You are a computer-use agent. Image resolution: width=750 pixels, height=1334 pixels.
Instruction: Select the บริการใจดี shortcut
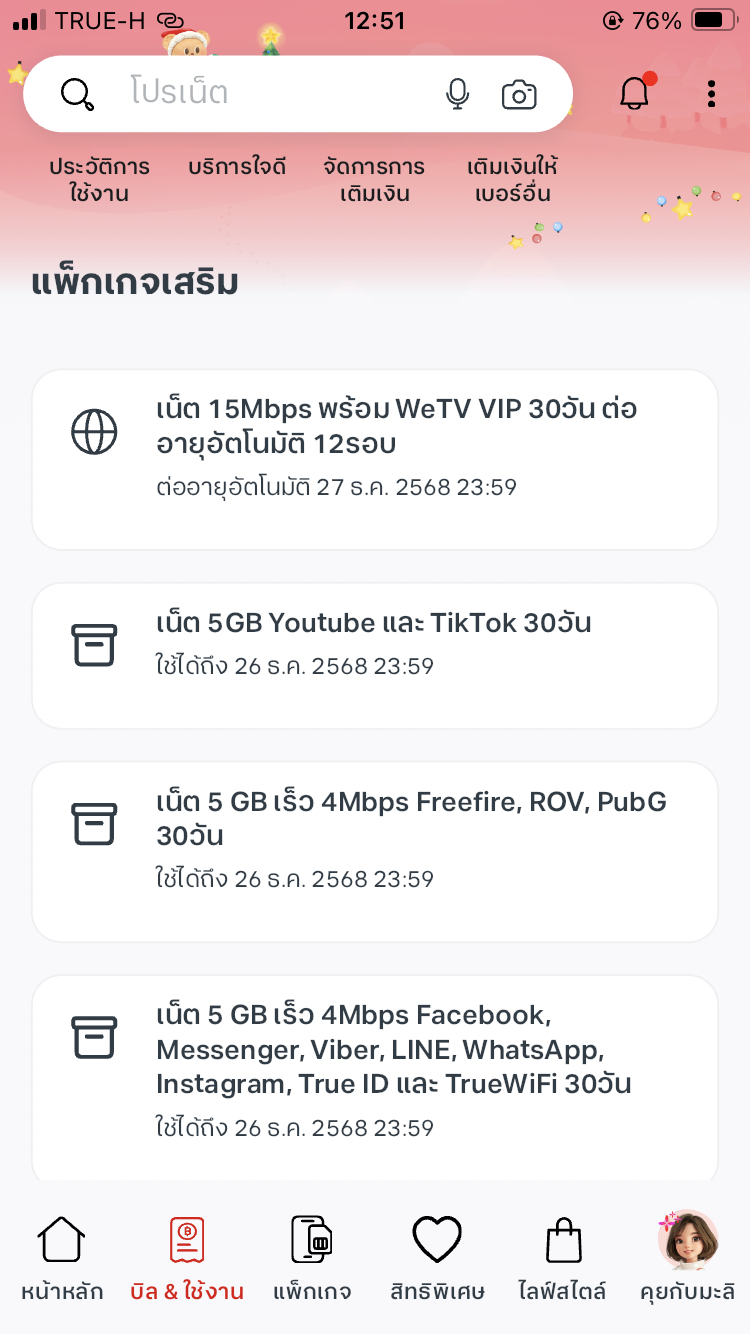coord(237,167)
